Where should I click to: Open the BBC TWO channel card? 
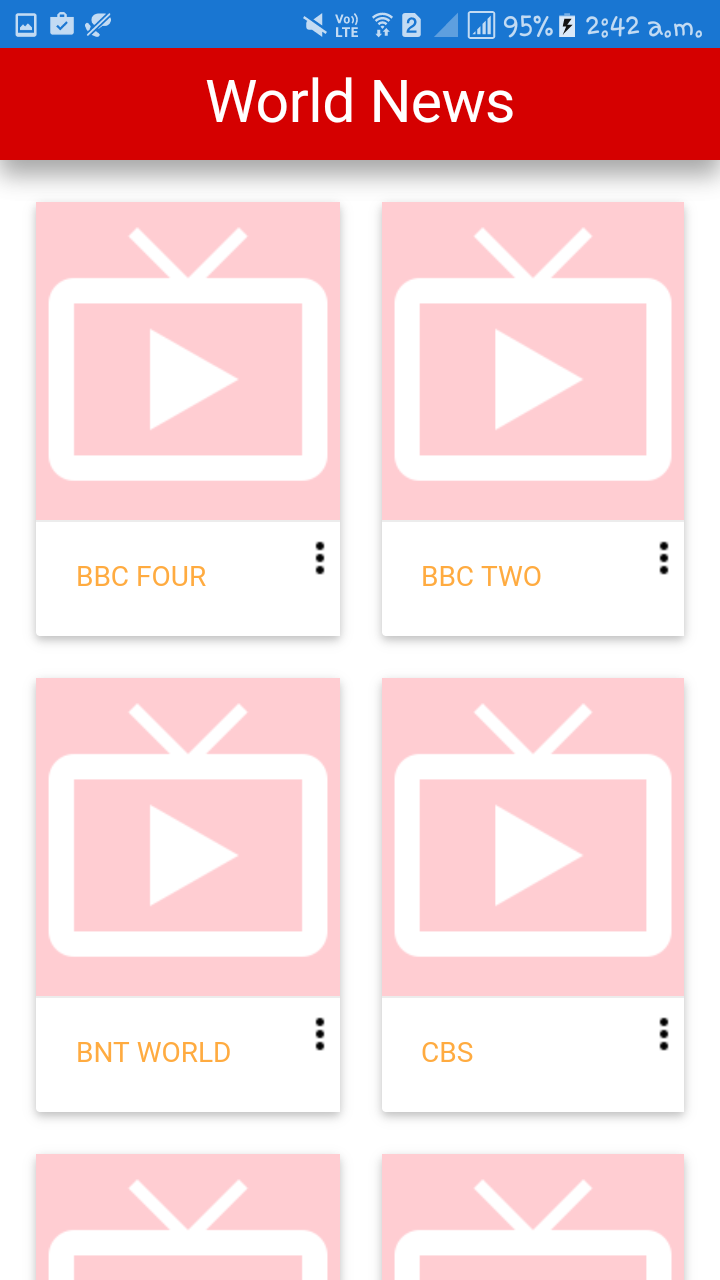click(533, 362)
